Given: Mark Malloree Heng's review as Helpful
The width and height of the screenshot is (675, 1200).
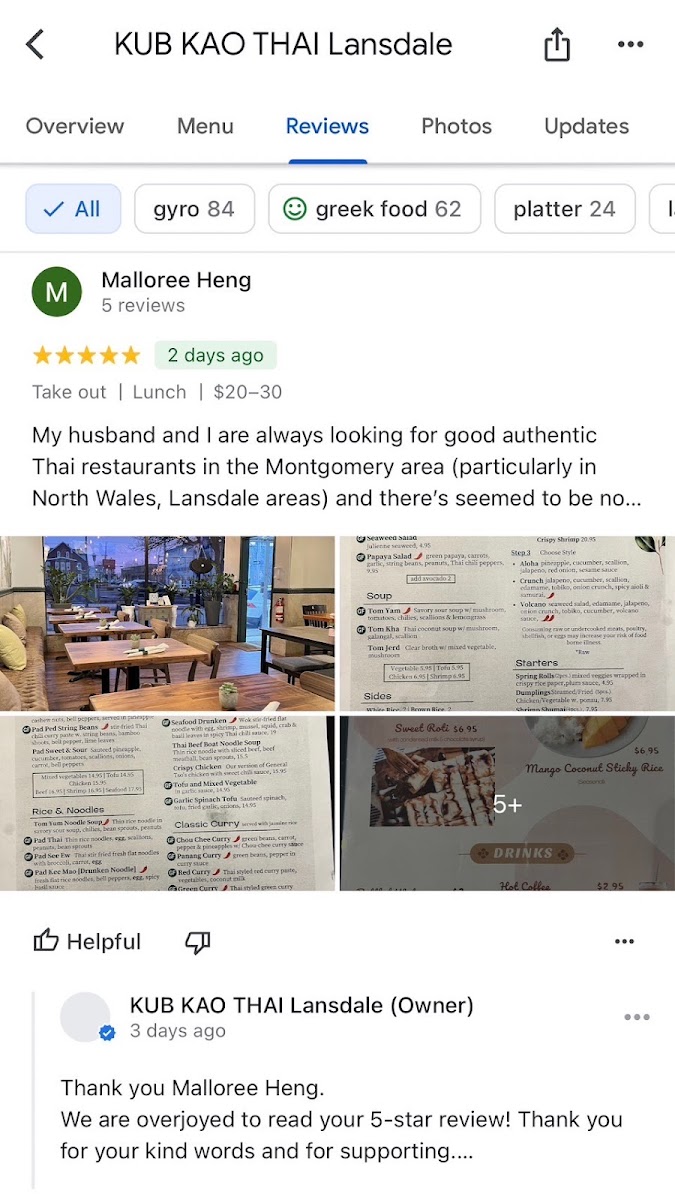Looking at the screenshot, I should pos(87,941).
